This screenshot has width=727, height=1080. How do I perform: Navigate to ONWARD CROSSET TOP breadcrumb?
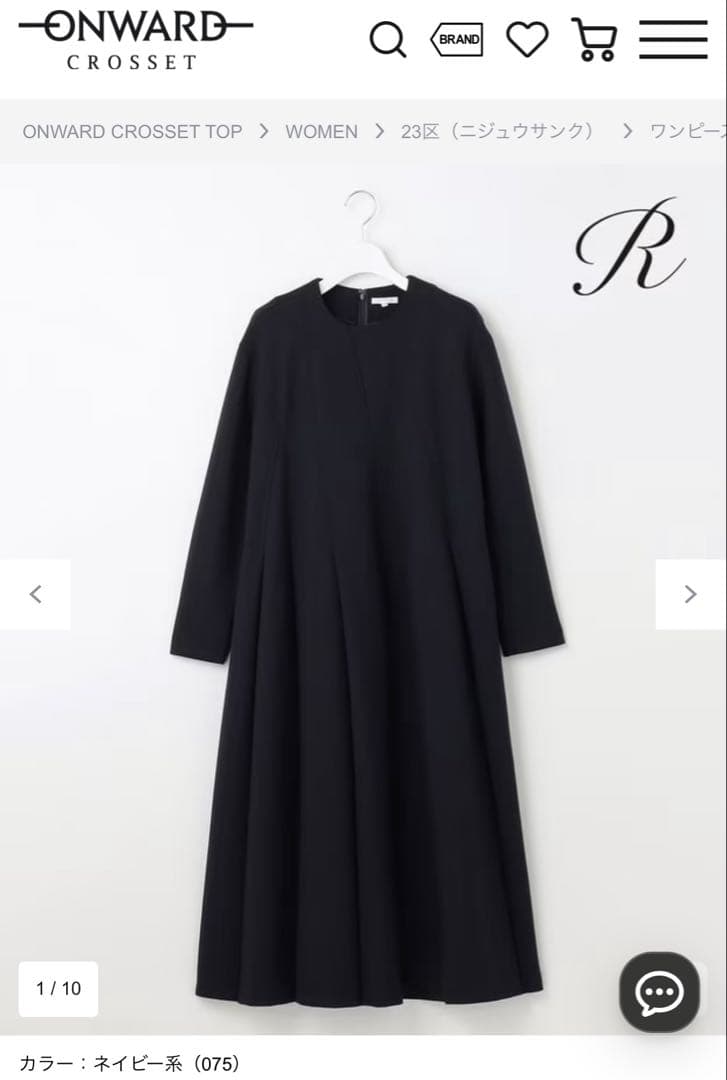tap(134, 131)
